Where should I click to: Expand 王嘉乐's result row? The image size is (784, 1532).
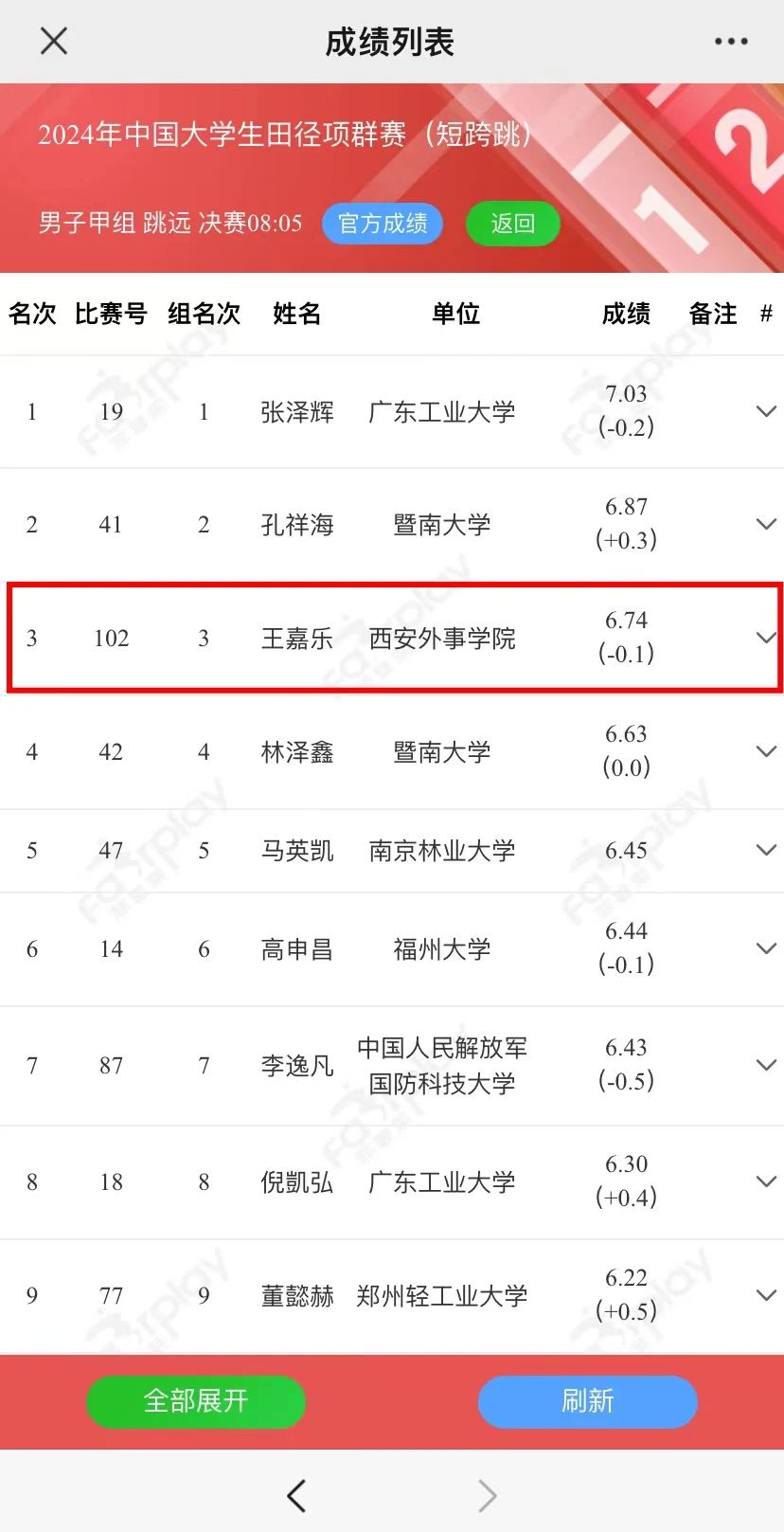(766, 638)
